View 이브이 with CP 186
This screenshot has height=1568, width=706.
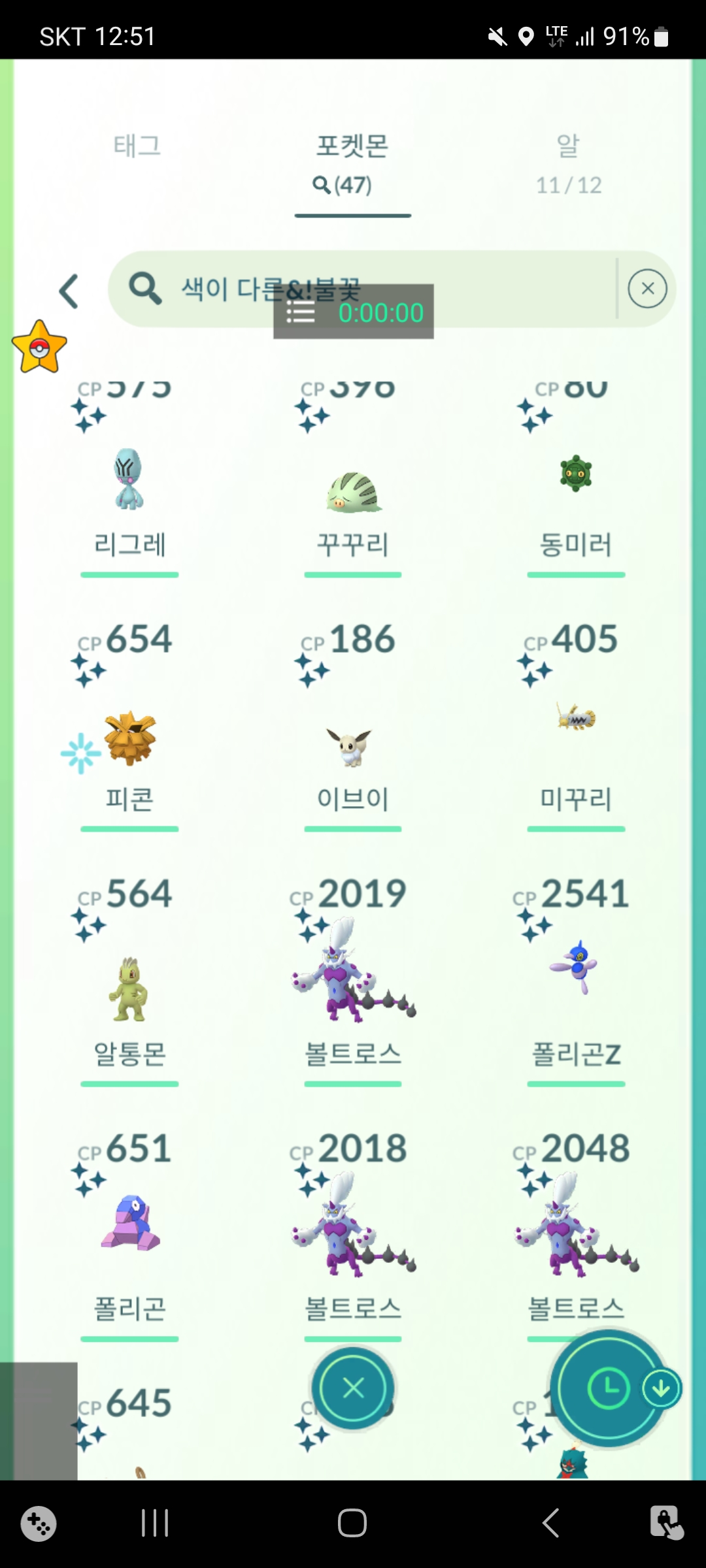353,745
